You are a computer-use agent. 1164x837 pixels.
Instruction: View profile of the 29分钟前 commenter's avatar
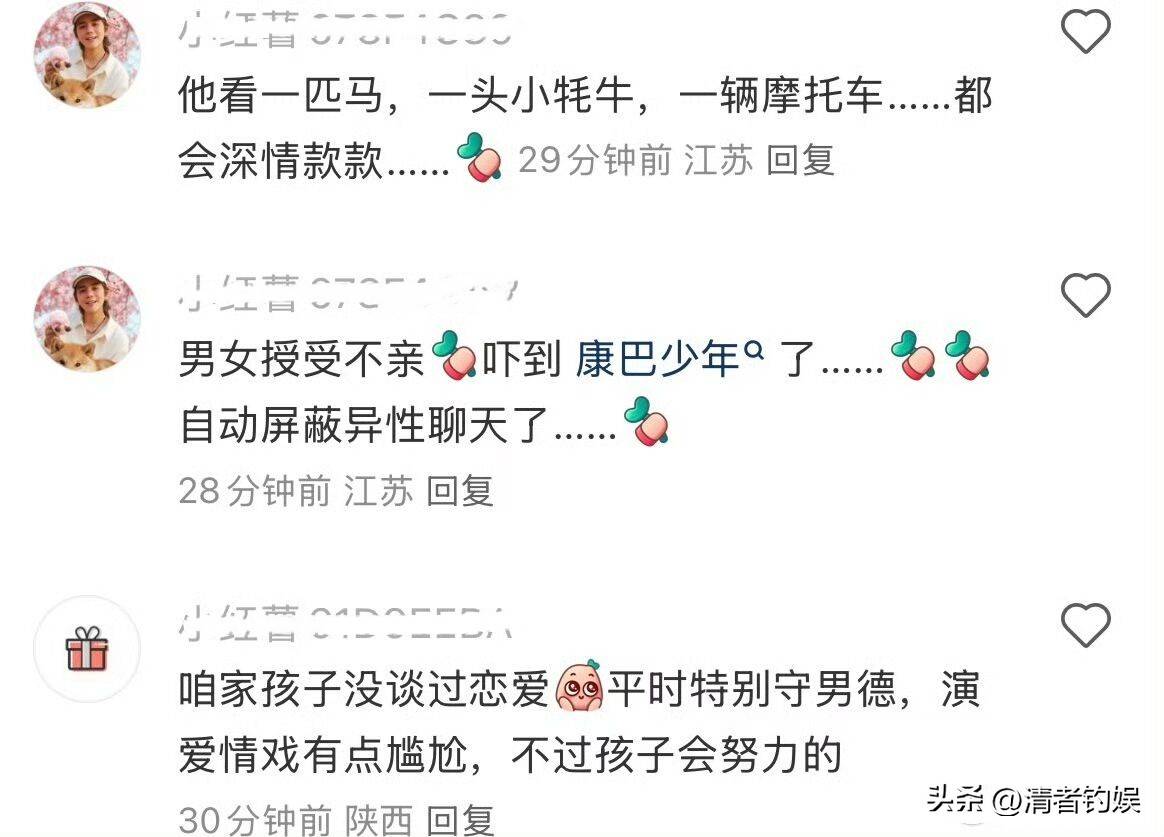87,55
